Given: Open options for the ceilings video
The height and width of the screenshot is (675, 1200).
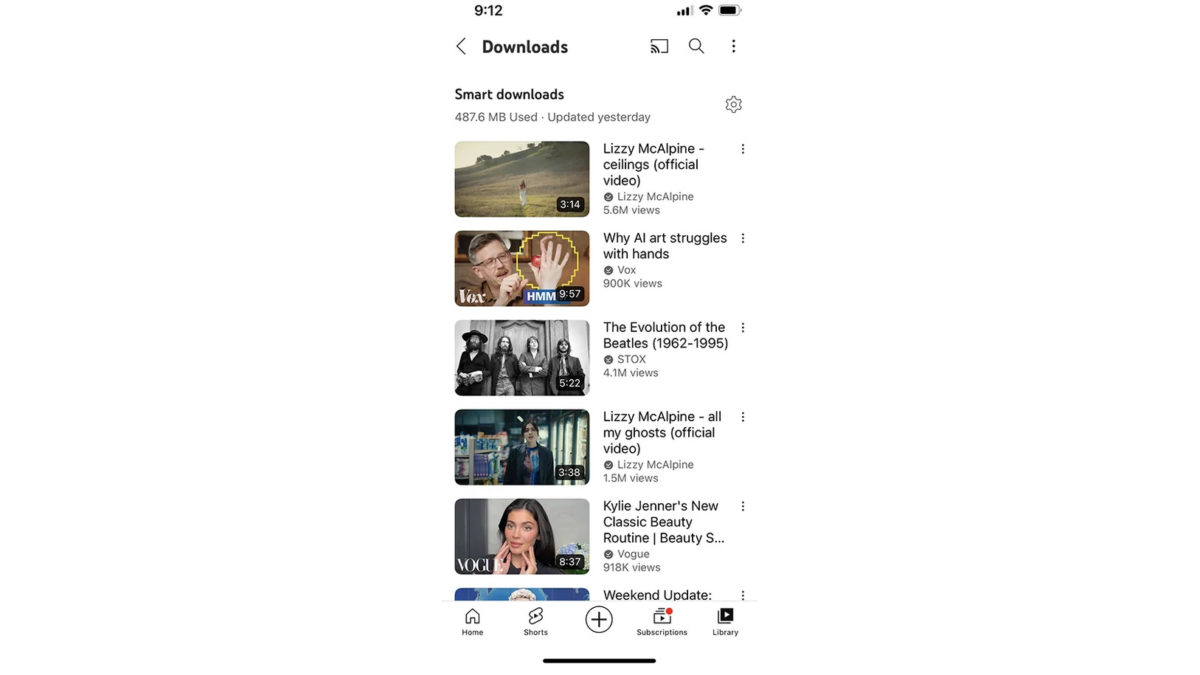Looking at the screenshot, I should click(742, 149).
